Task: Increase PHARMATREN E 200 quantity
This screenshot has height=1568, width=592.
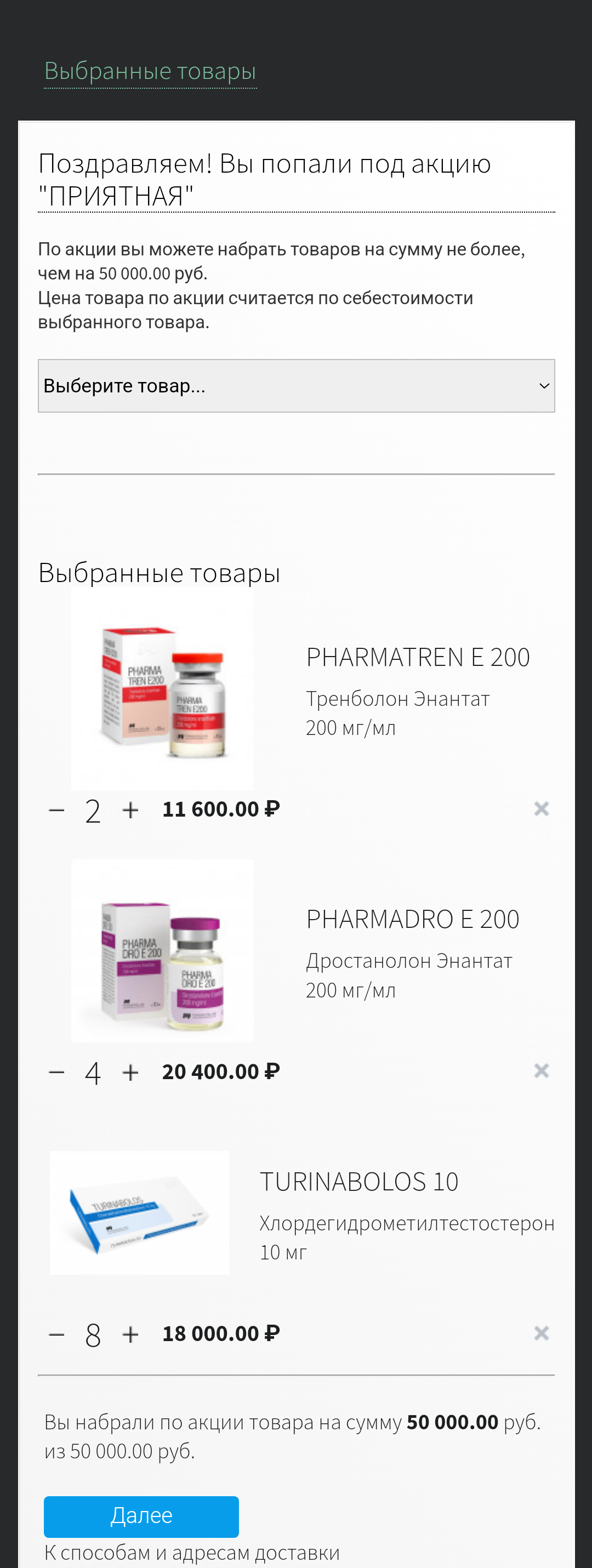Action: [130, 809]
